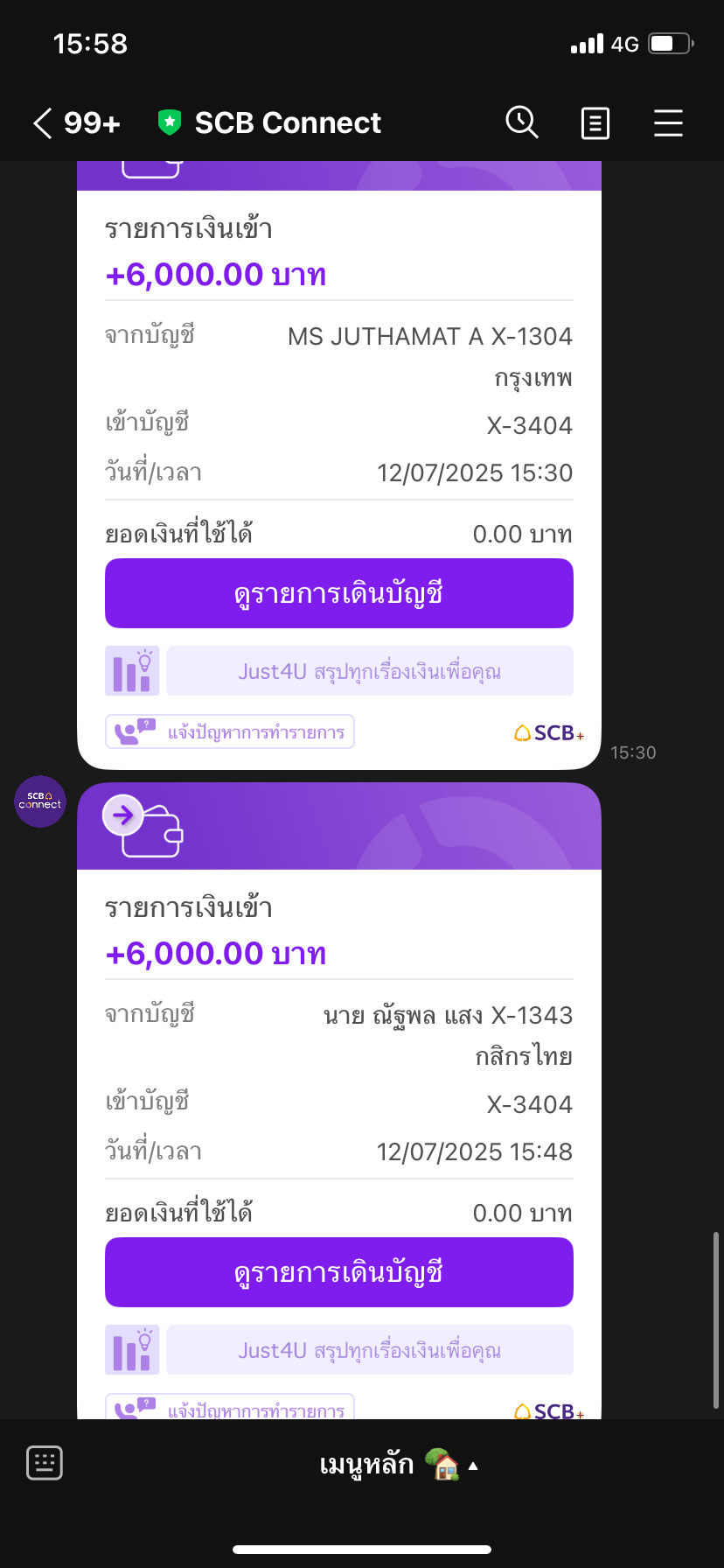Screen dimensions: 724x1568
Task: Open the chat search icon
Action: coord(522,122)
